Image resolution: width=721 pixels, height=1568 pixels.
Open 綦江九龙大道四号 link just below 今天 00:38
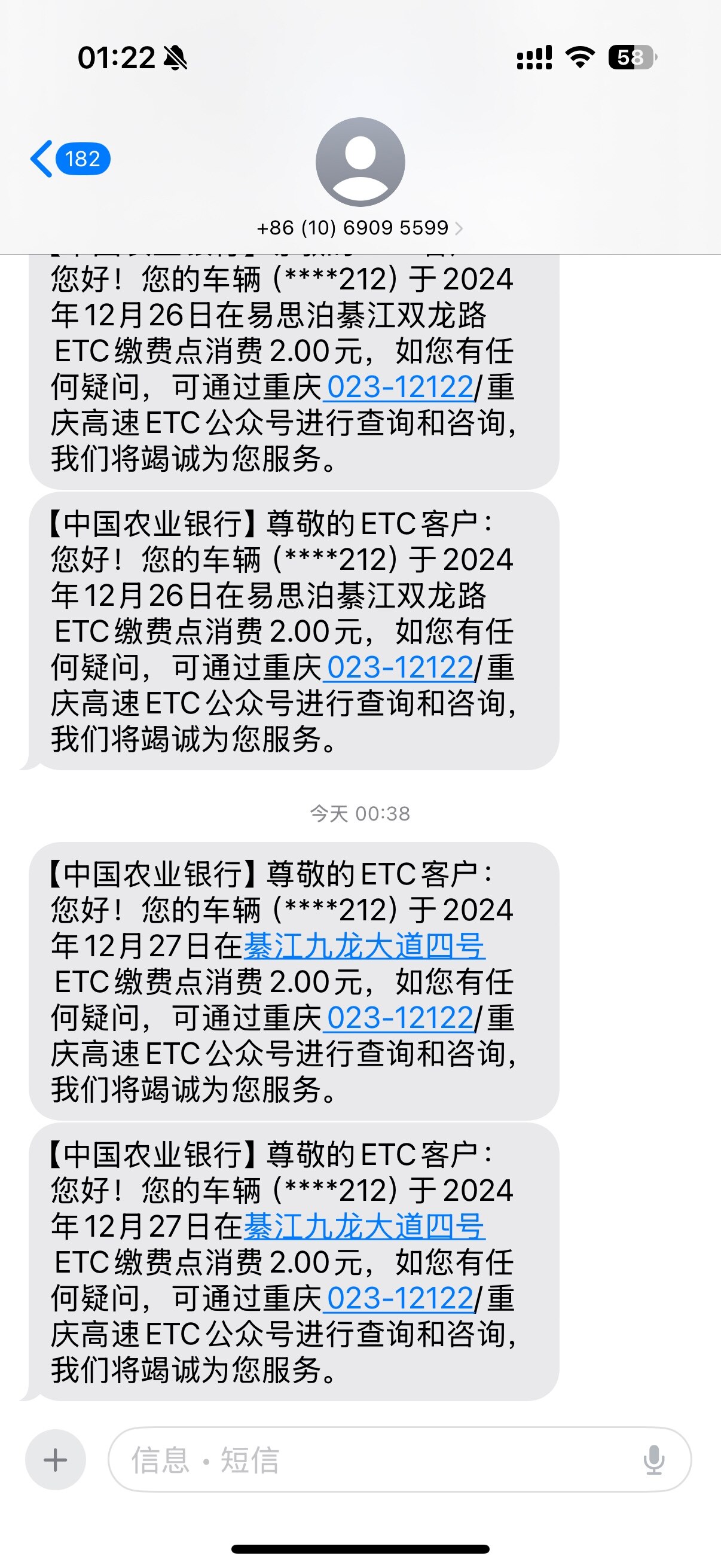click(364, 945)
